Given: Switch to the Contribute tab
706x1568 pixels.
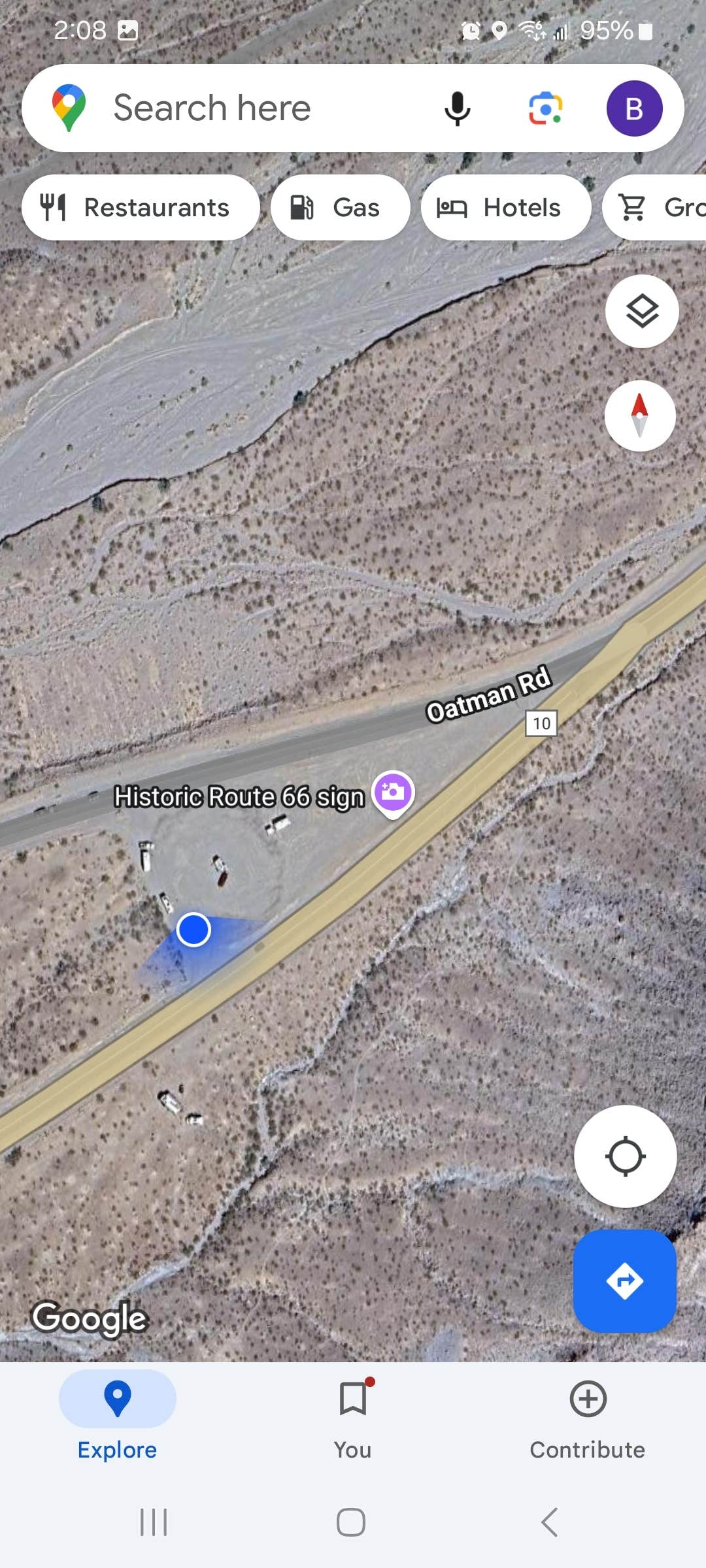Looking at the screenshot, I should [587, 1418].
